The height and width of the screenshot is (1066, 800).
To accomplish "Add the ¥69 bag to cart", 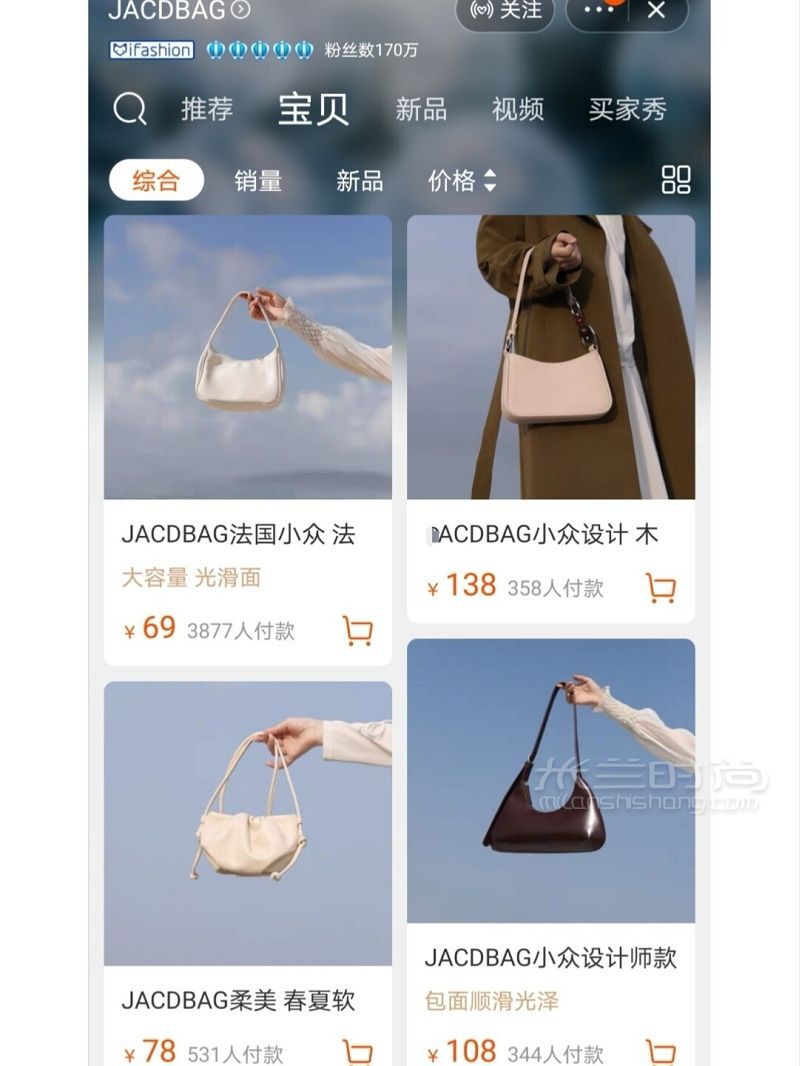I will 358,630.
